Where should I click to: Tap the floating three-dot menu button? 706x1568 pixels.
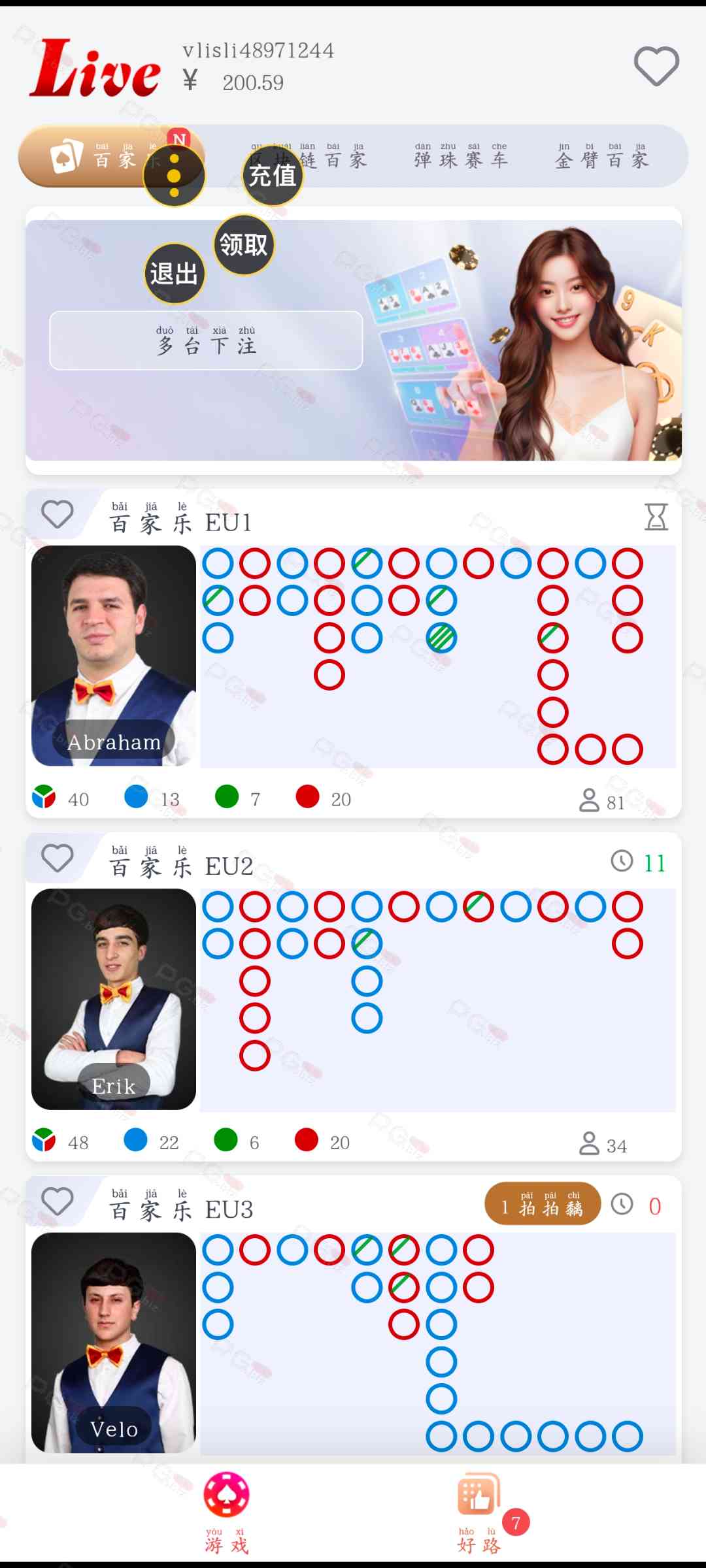(x=174, y=176)
